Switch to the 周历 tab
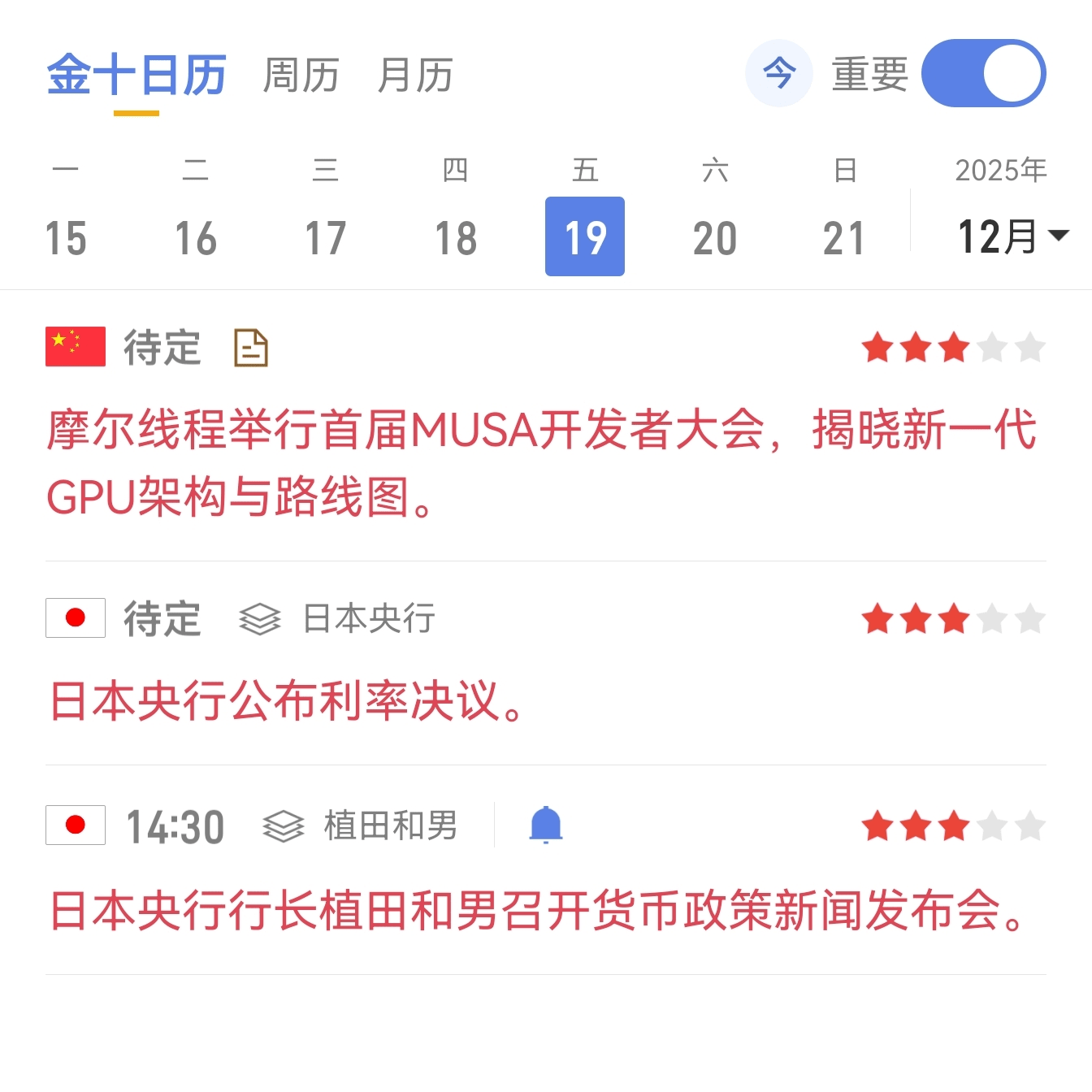This screenshot has height=1092, width=1092. point(301,76)
